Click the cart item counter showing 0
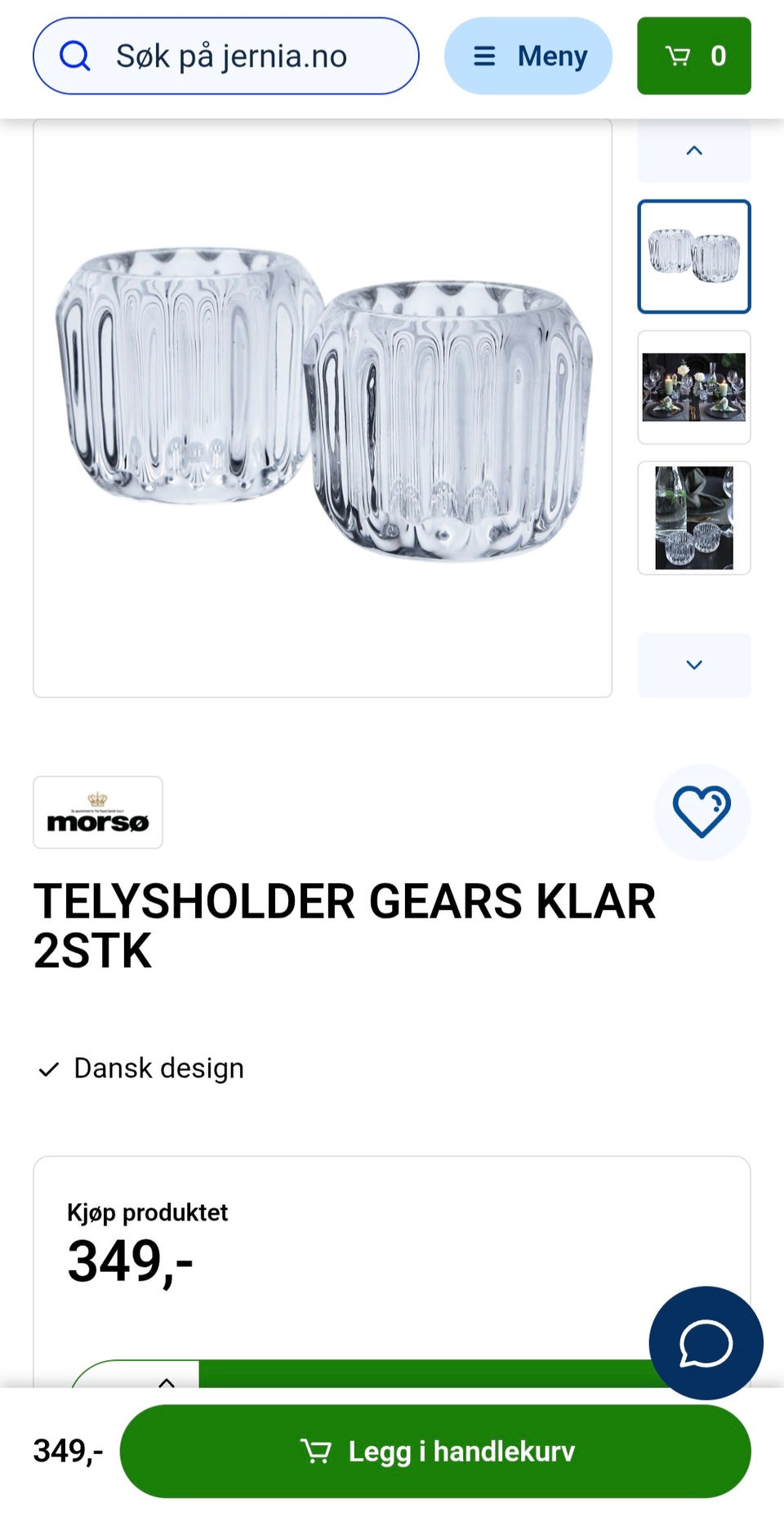This screenshot has height=1517, width=784. [718, 56]
